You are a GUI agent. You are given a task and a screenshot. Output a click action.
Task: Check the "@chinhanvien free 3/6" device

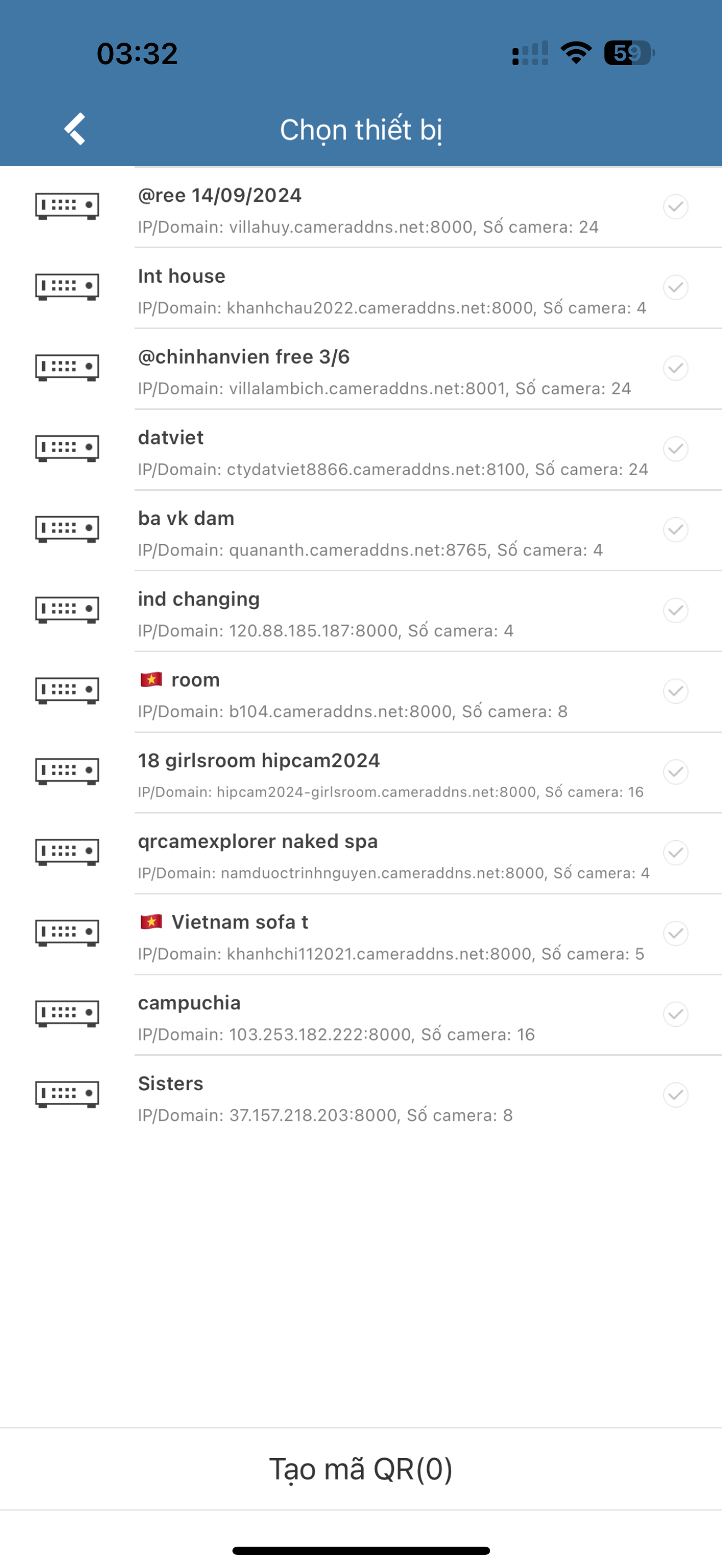675,368
